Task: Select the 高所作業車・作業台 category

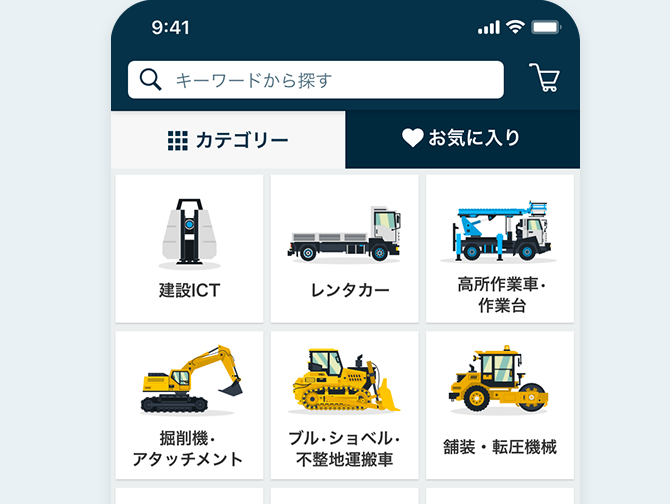Action: pos(500,249)
